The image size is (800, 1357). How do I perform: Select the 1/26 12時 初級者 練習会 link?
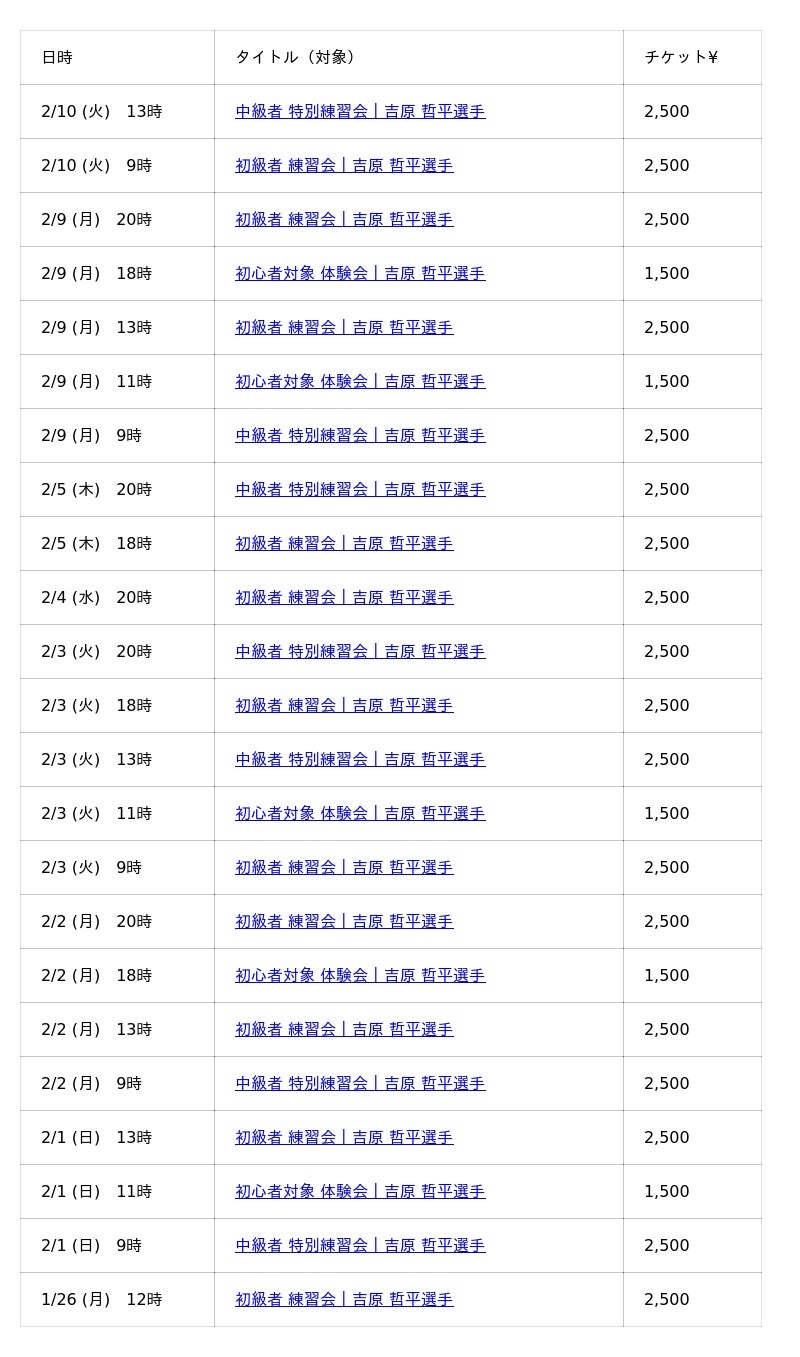tap(344, 1300)
